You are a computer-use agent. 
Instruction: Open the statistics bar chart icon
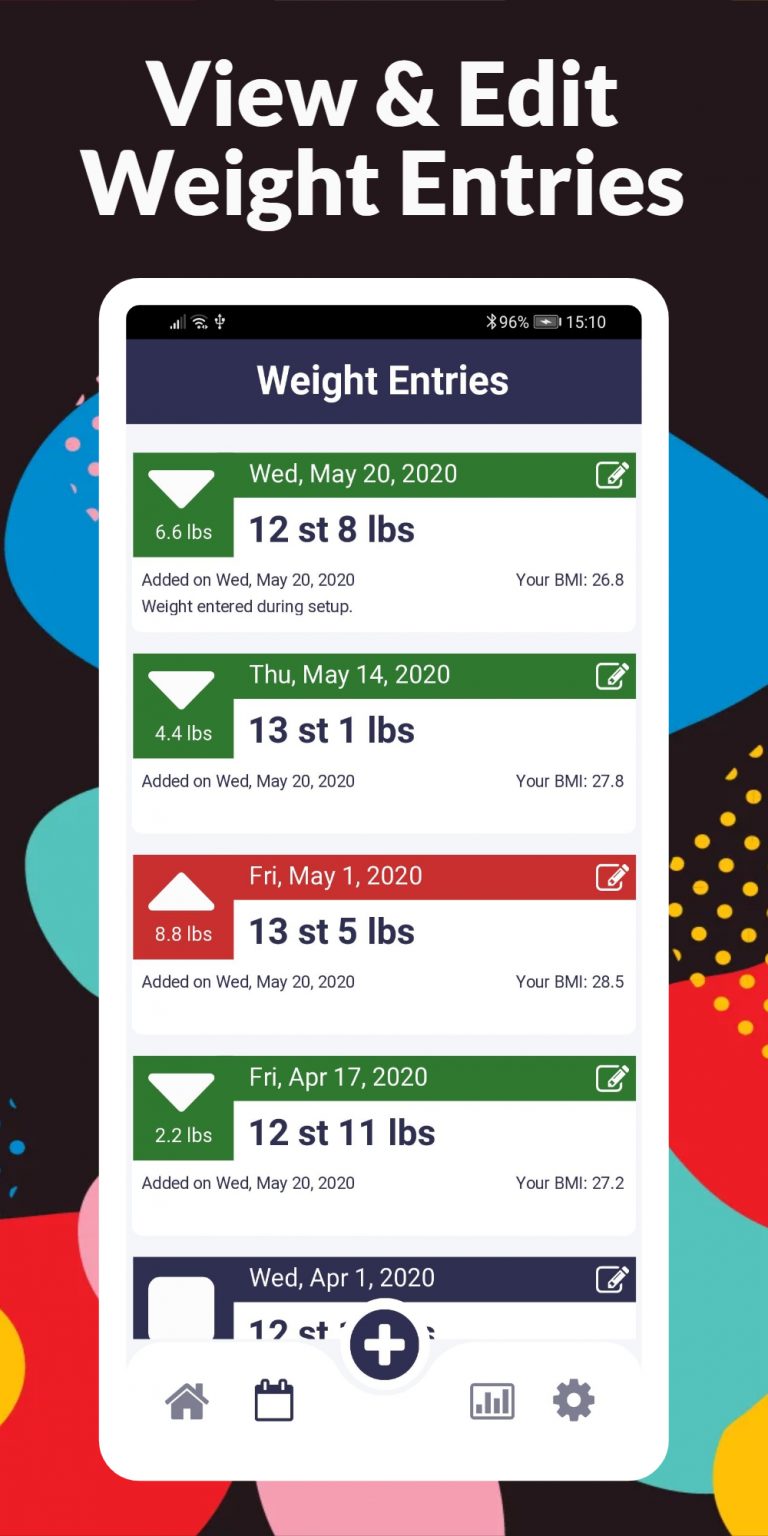pyautogui.click(x=492, y=1400)
